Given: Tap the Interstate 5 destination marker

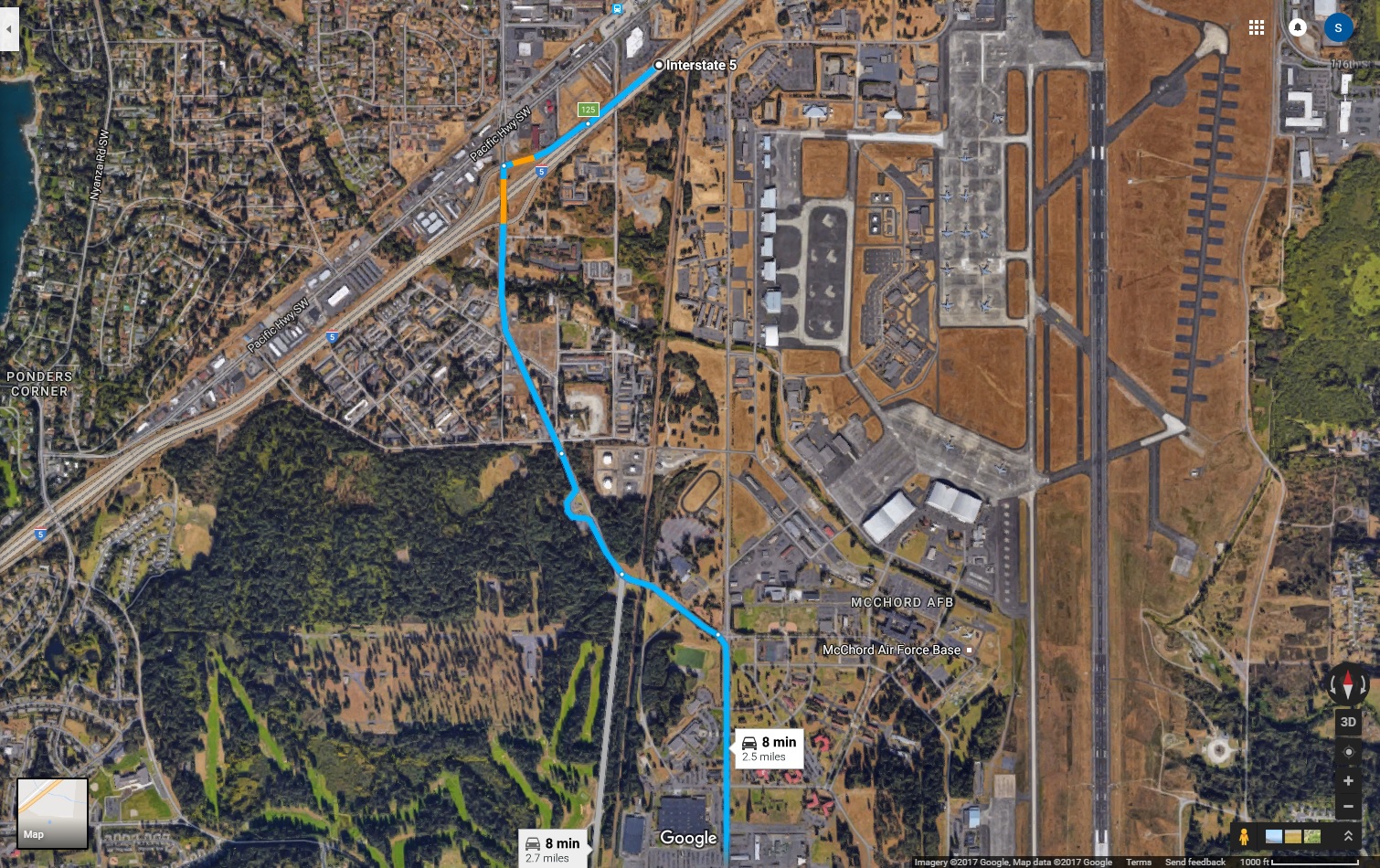Looking at the screenshot, I should (x=659, y=65).
